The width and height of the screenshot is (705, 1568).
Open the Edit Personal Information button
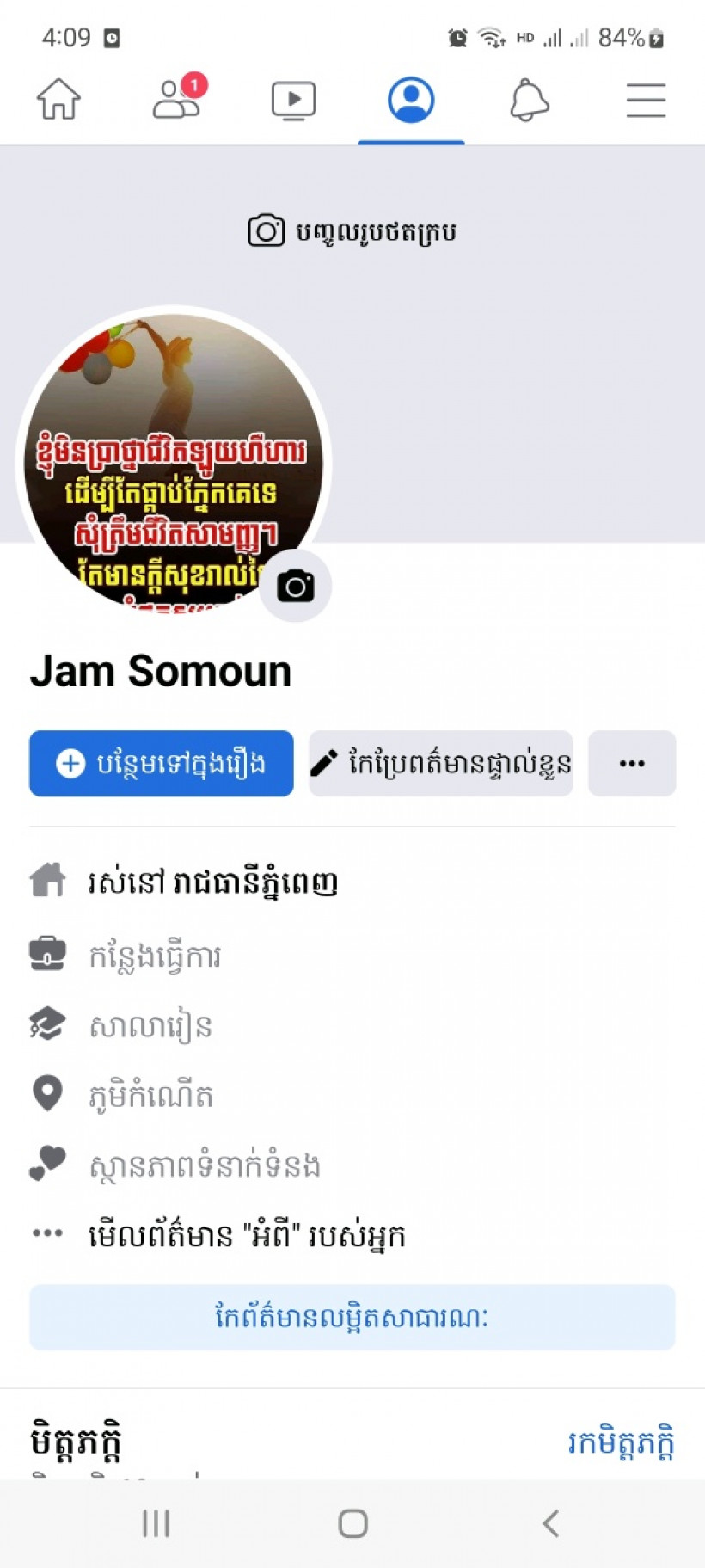tap(440, 764)
